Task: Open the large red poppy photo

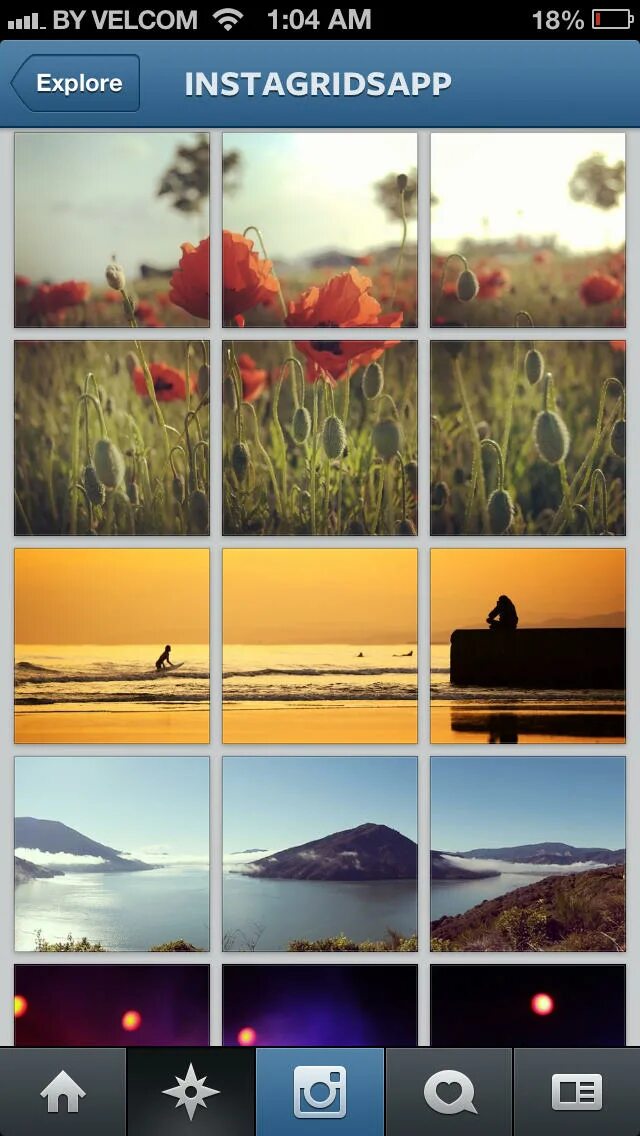Action: [x=320, y=230]
